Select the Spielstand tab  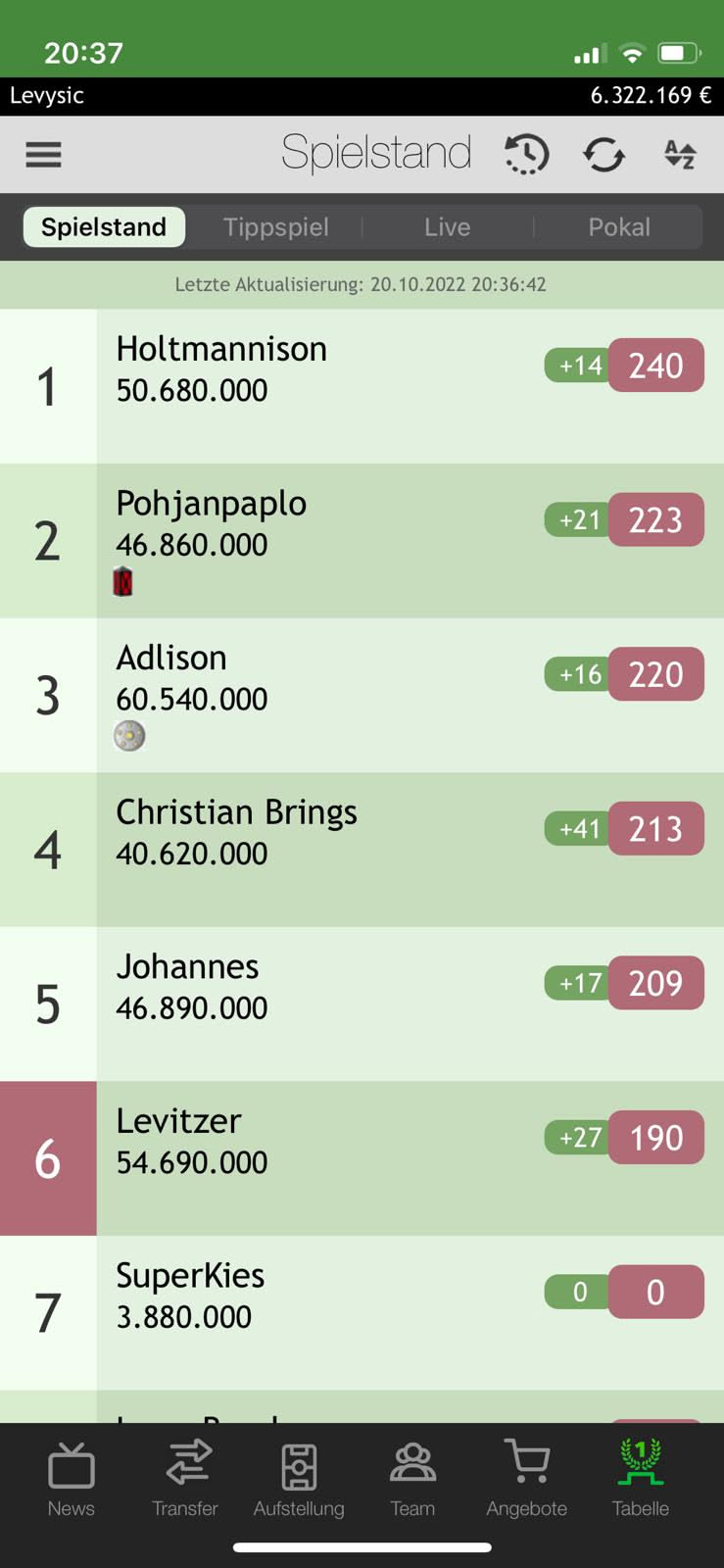(x=104, y=226)
